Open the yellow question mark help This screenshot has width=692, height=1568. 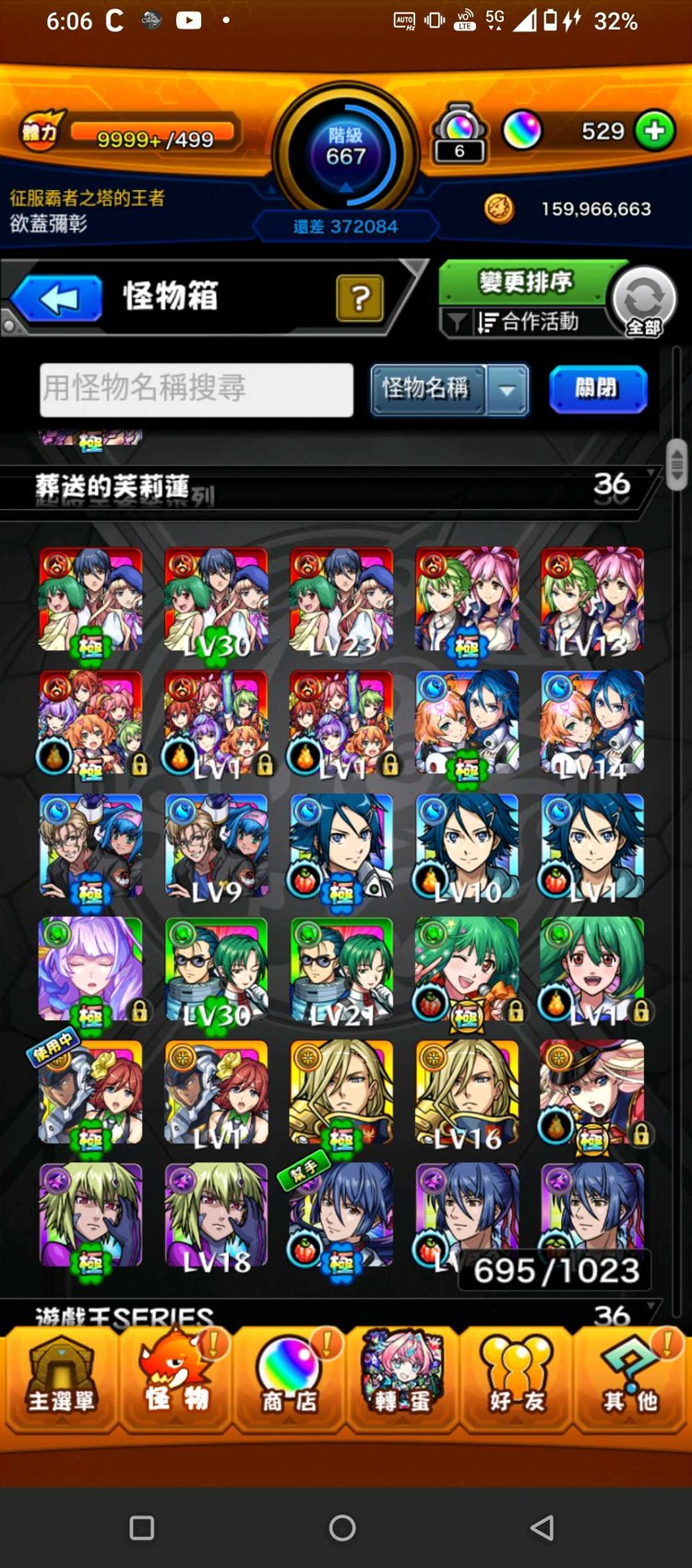click(x=360, y=298)
